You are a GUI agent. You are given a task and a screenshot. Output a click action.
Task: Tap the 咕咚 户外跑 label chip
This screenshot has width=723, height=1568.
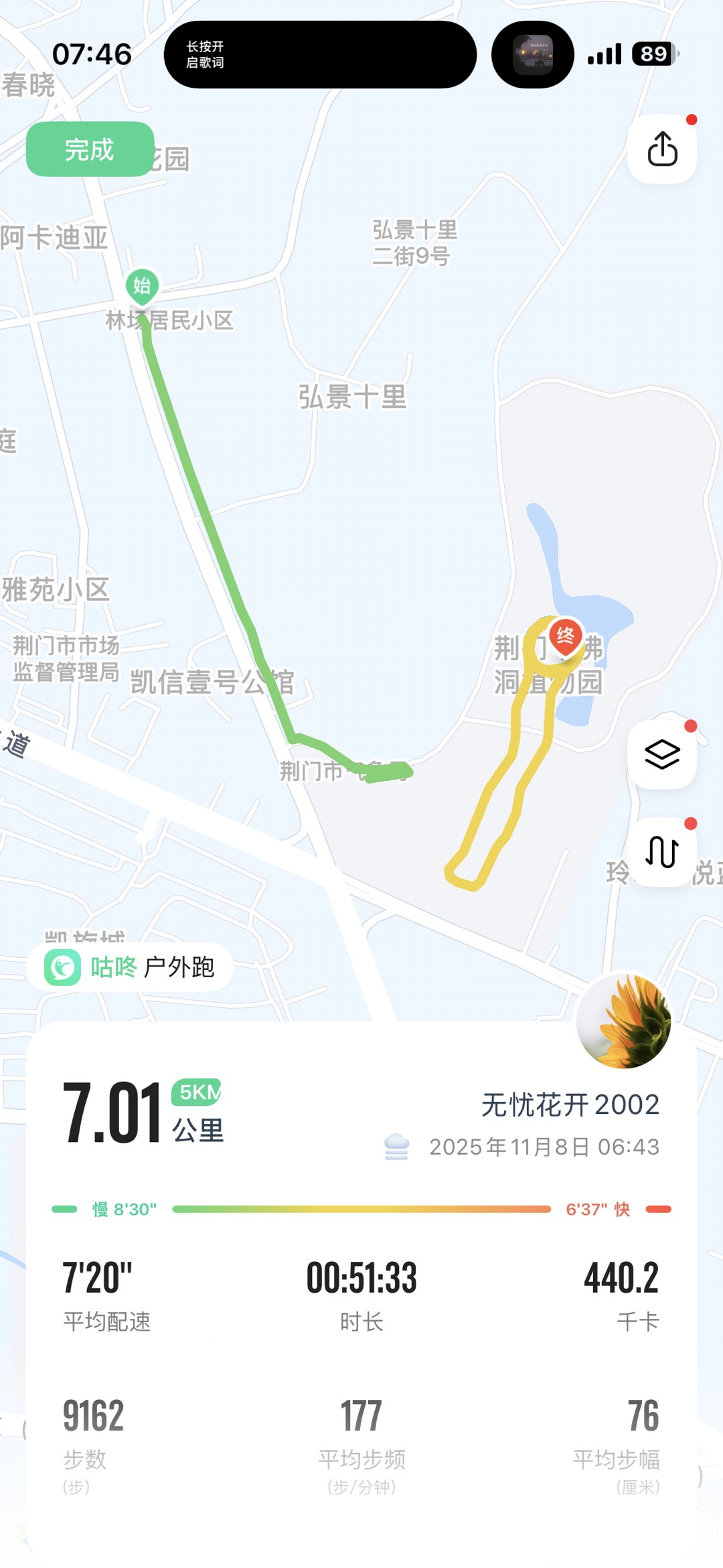pos(130,967)
